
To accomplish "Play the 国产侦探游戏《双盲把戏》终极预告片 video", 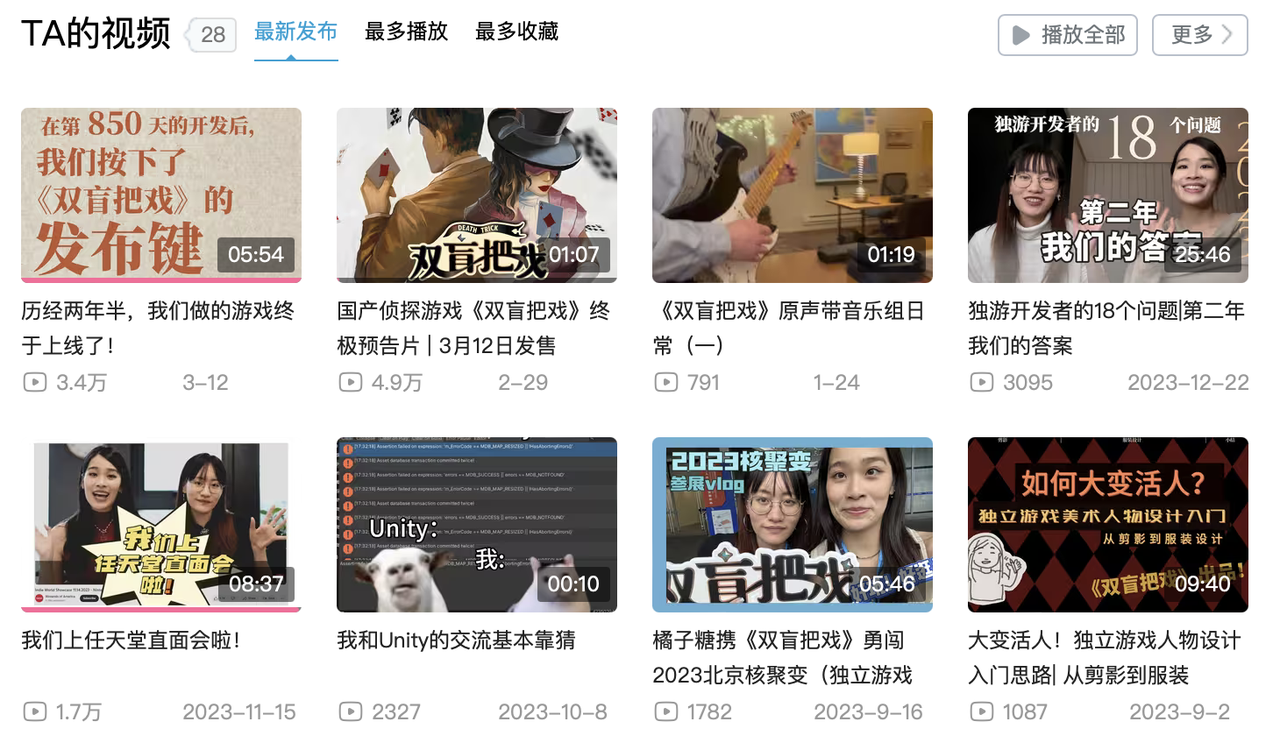I will click(x=476, y=195).
